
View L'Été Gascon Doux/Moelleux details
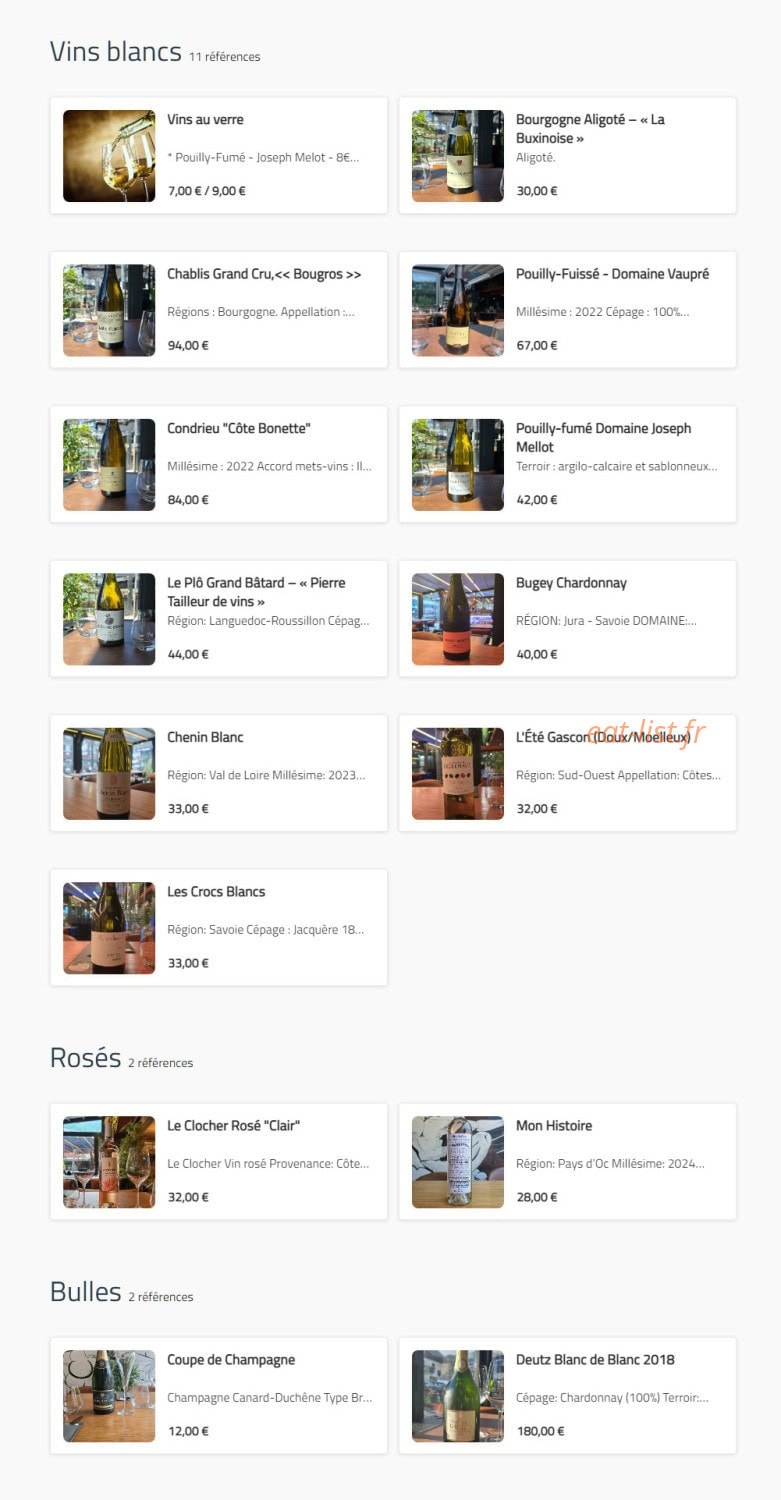pos(567,773)
